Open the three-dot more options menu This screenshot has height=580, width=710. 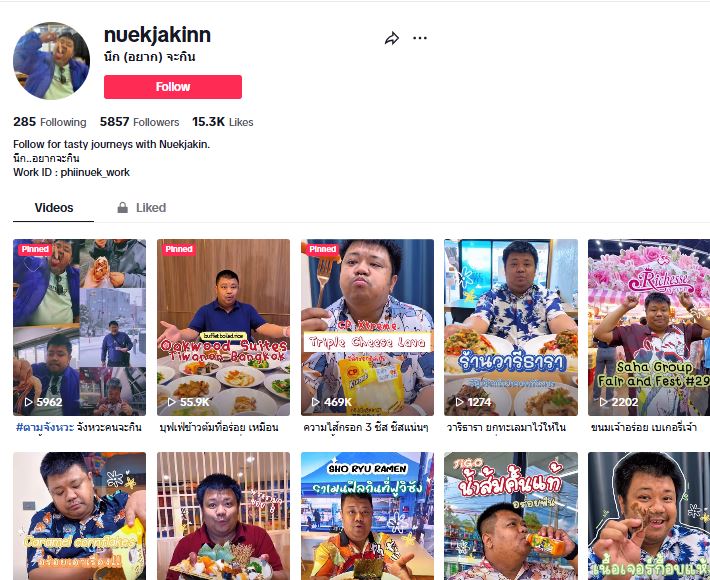pyautogui.click(x=420, y=38)
